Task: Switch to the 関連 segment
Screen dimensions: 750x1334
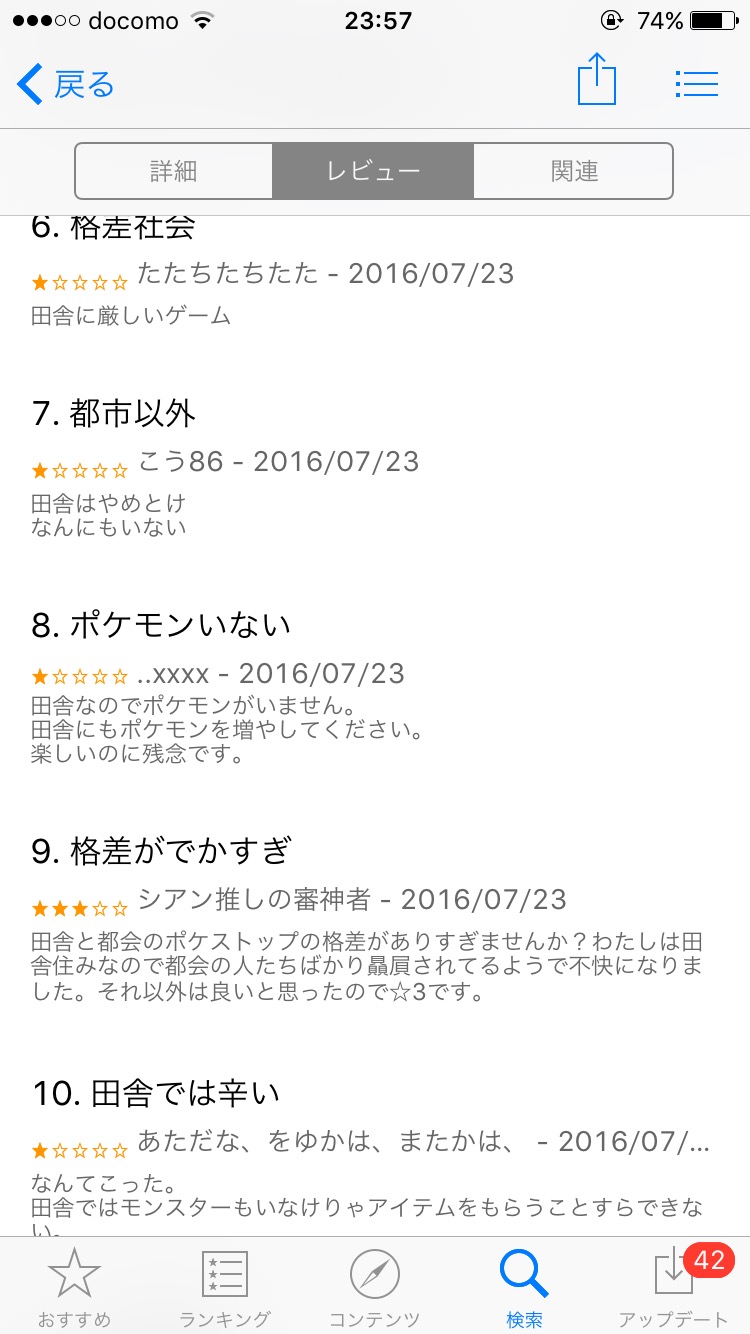Action: [573, 171]
